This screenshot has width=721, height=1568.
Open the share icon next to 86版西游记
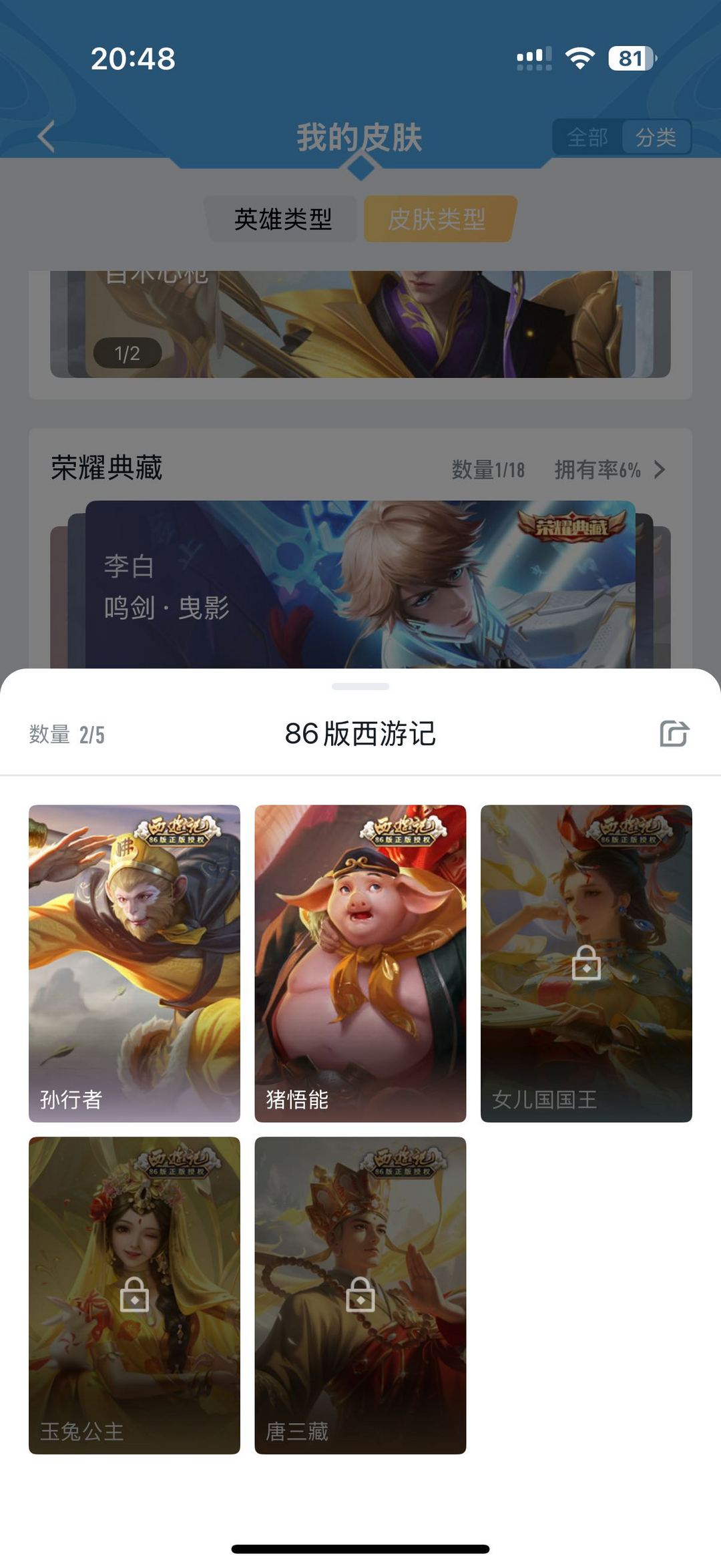(x=674, y=735)
